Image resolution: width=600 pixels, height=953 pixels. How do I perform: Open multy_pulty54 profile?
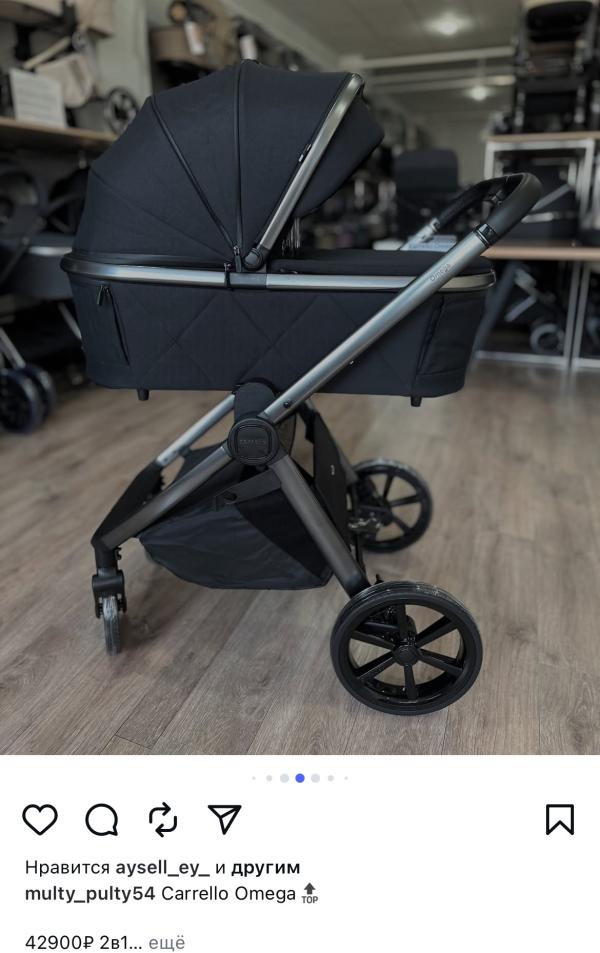click(x=90, y=893)
